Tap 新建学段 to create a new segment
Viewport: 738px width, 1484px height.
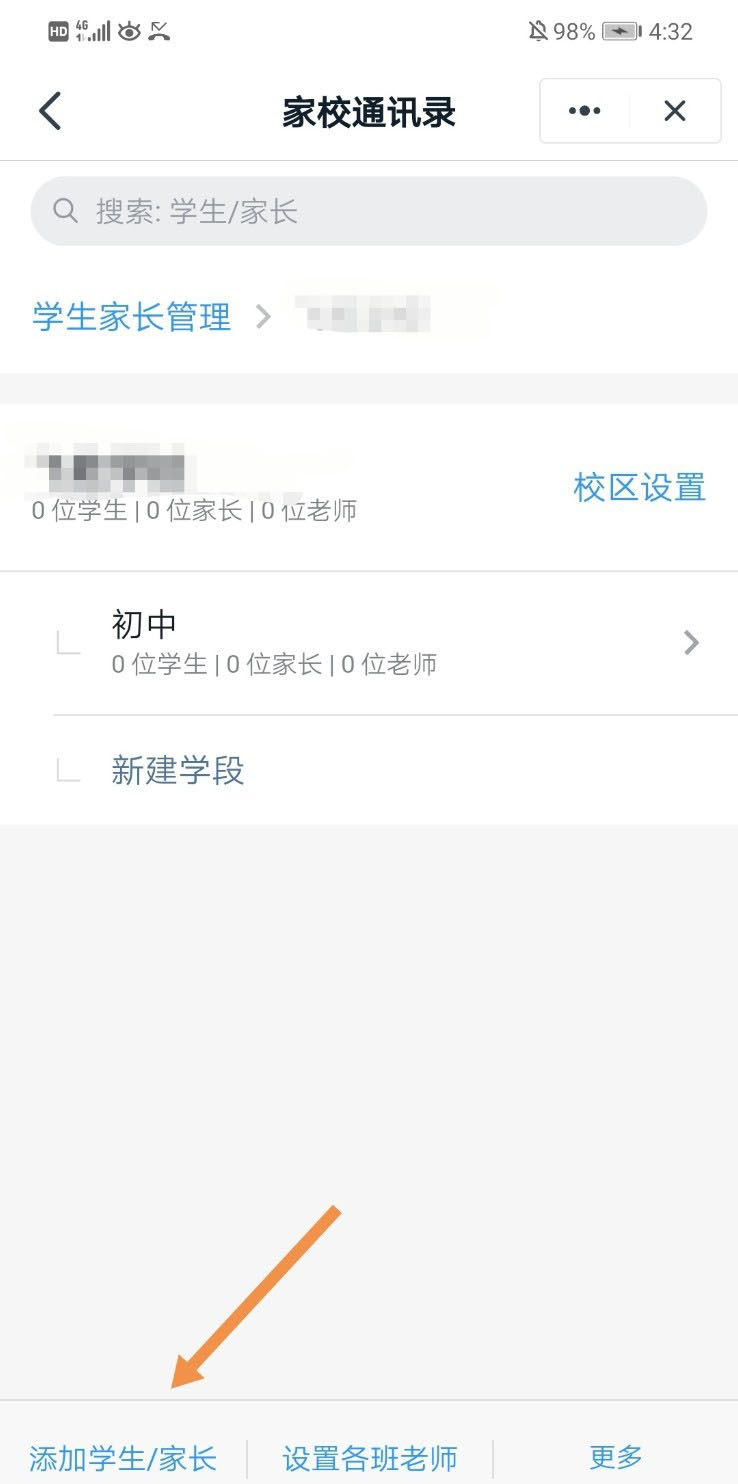(177, 771)
